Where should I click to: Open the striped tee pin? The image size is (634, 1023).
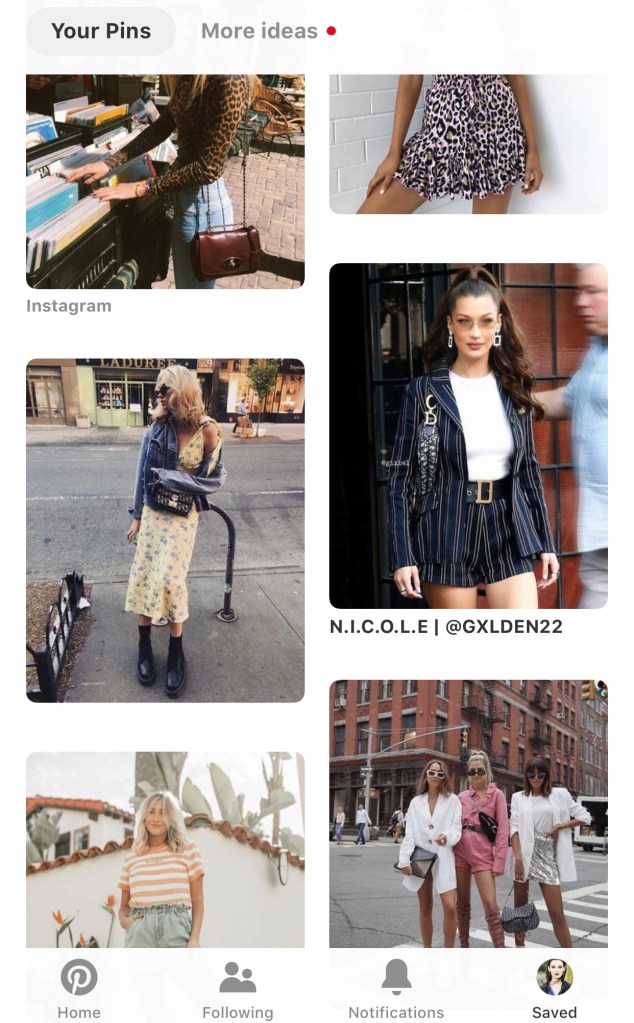click(x=165, y=848)
